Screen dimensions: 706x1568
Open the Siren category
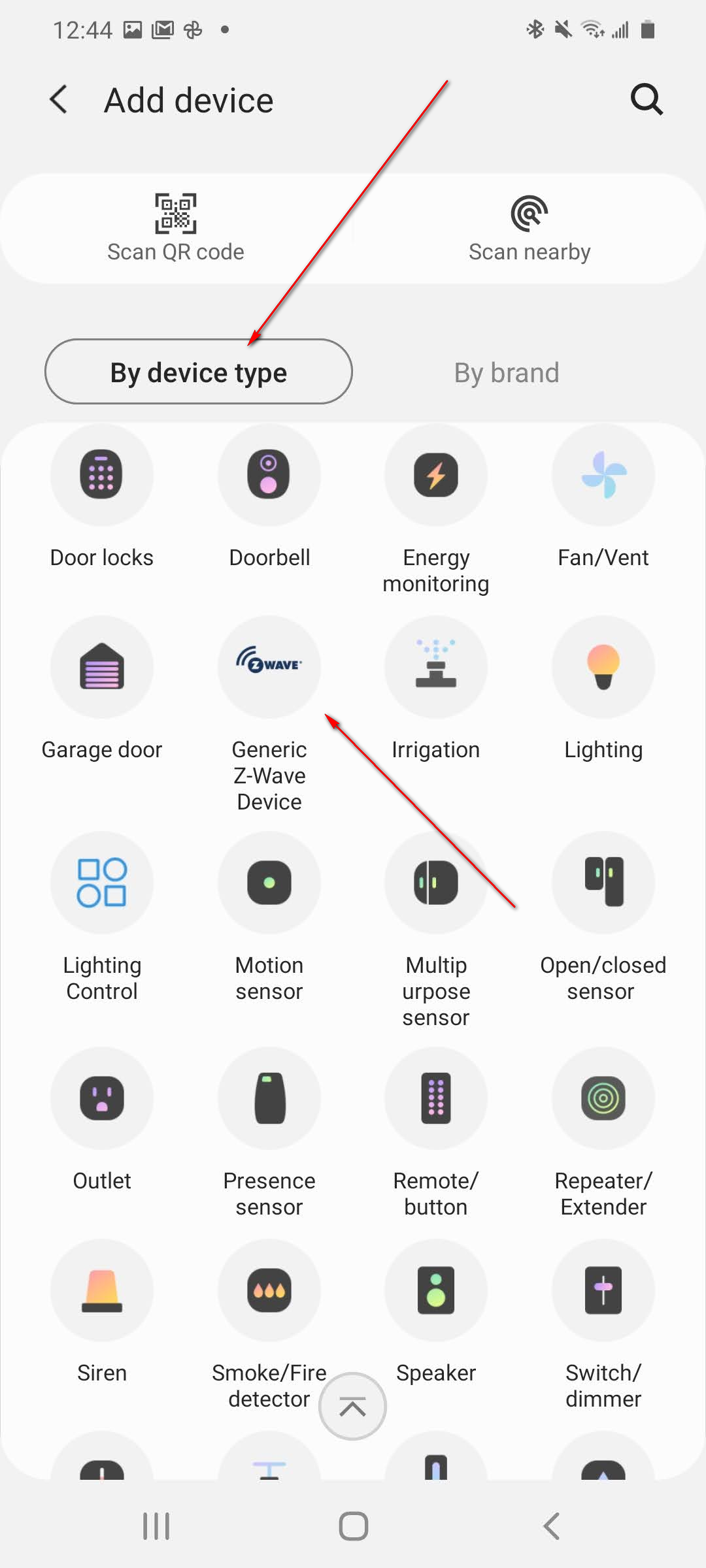102,1290
